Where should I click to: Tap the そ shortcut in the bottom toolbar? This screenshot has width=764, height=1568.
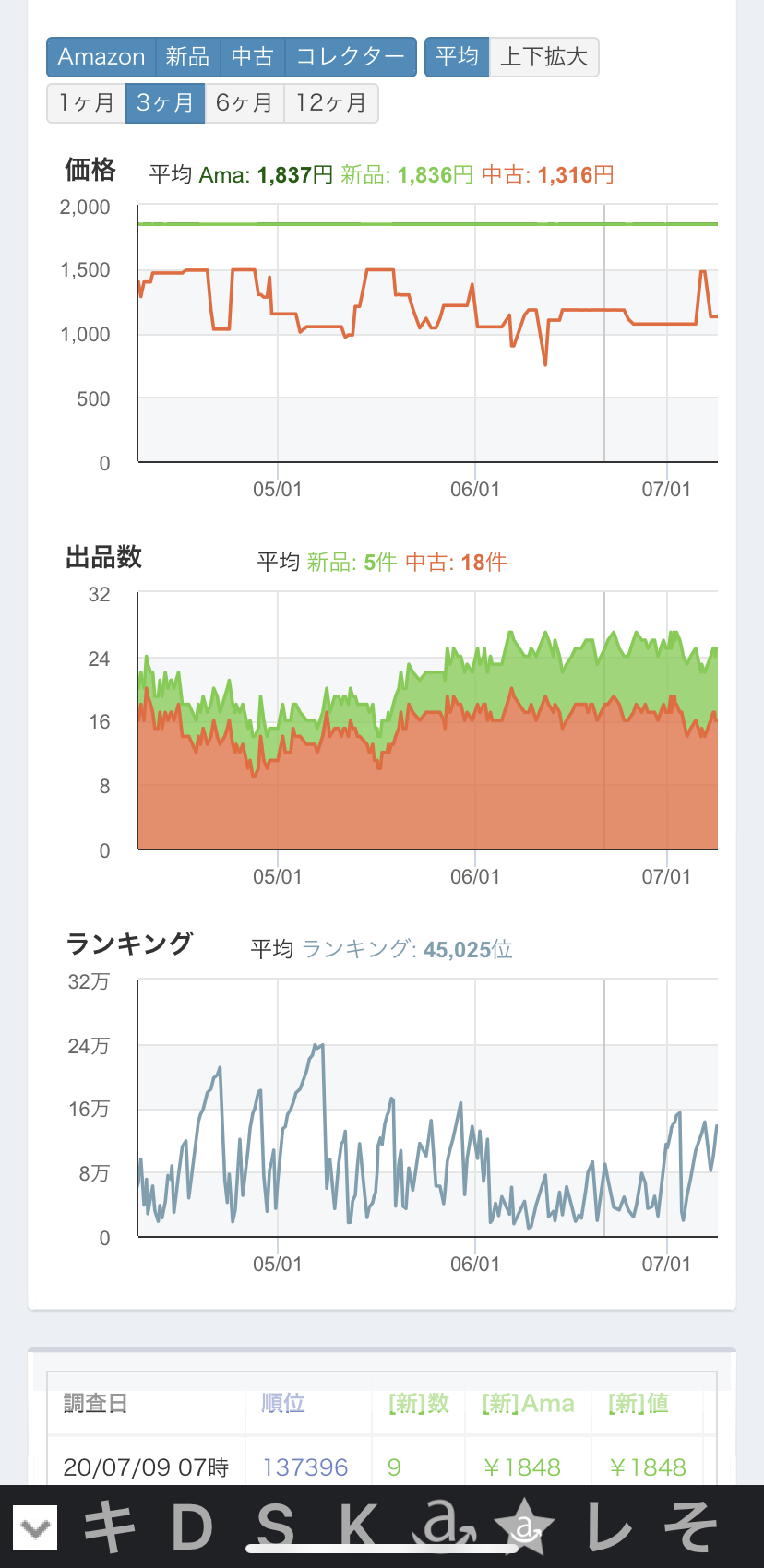point(692,1527)
